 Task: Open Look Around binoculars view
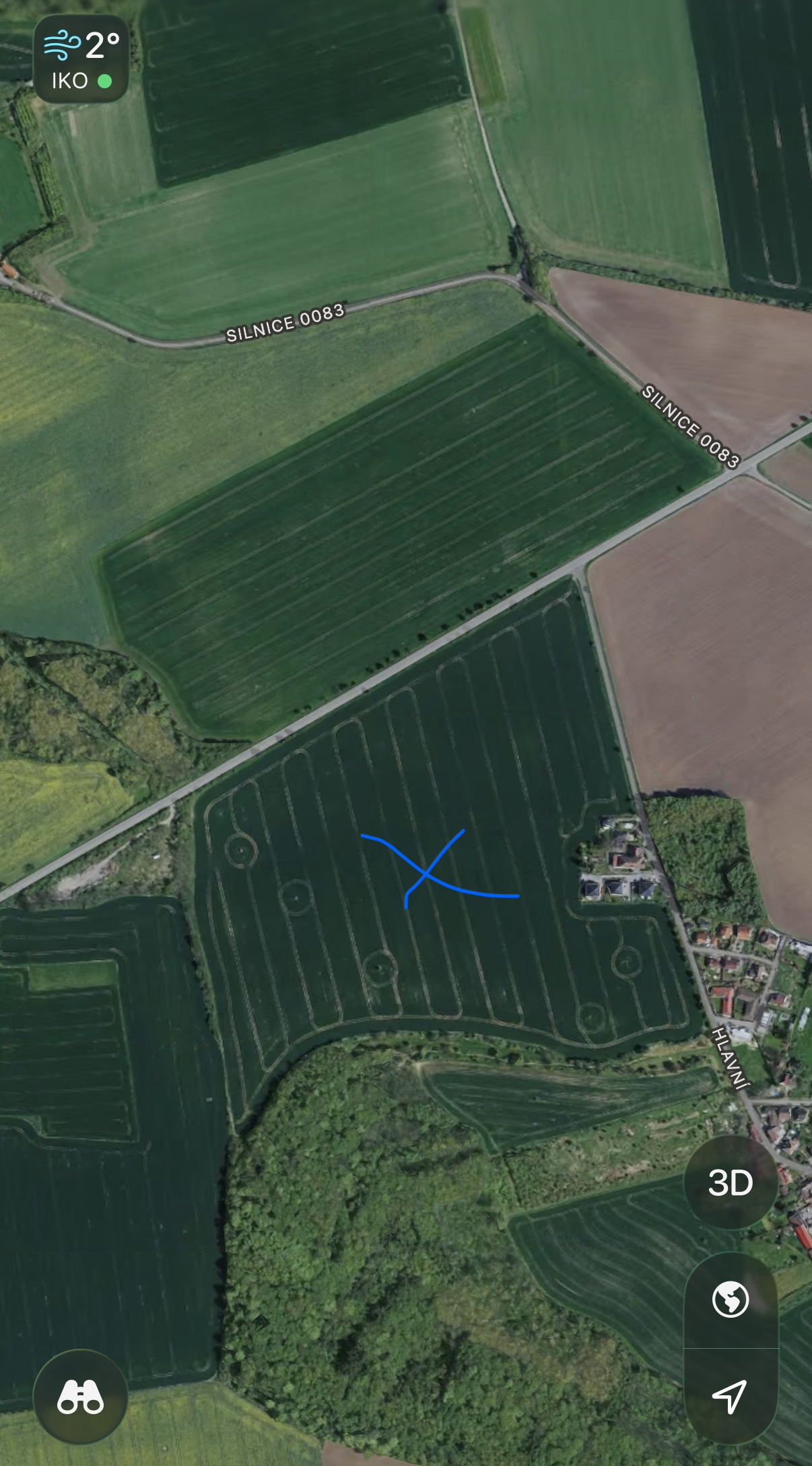point(81,1395)
